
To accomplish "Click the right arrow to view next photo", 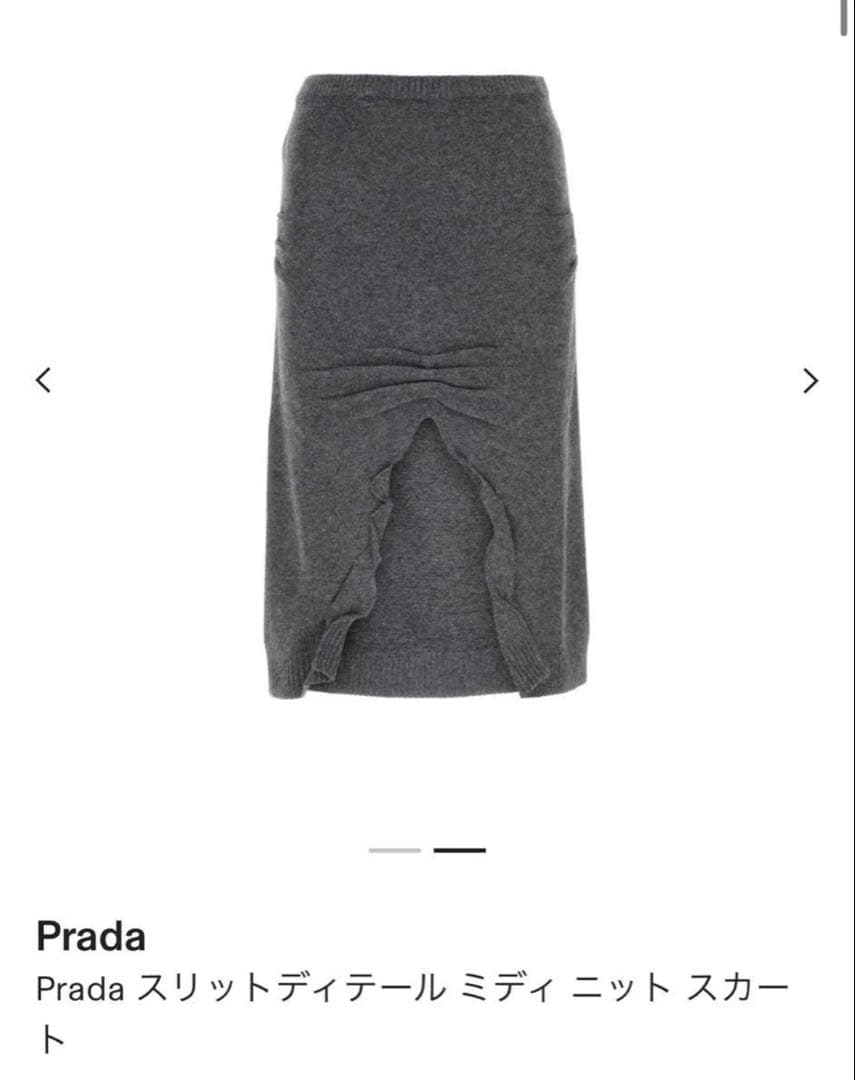I will pyautogui.click(x=812, y=381).
